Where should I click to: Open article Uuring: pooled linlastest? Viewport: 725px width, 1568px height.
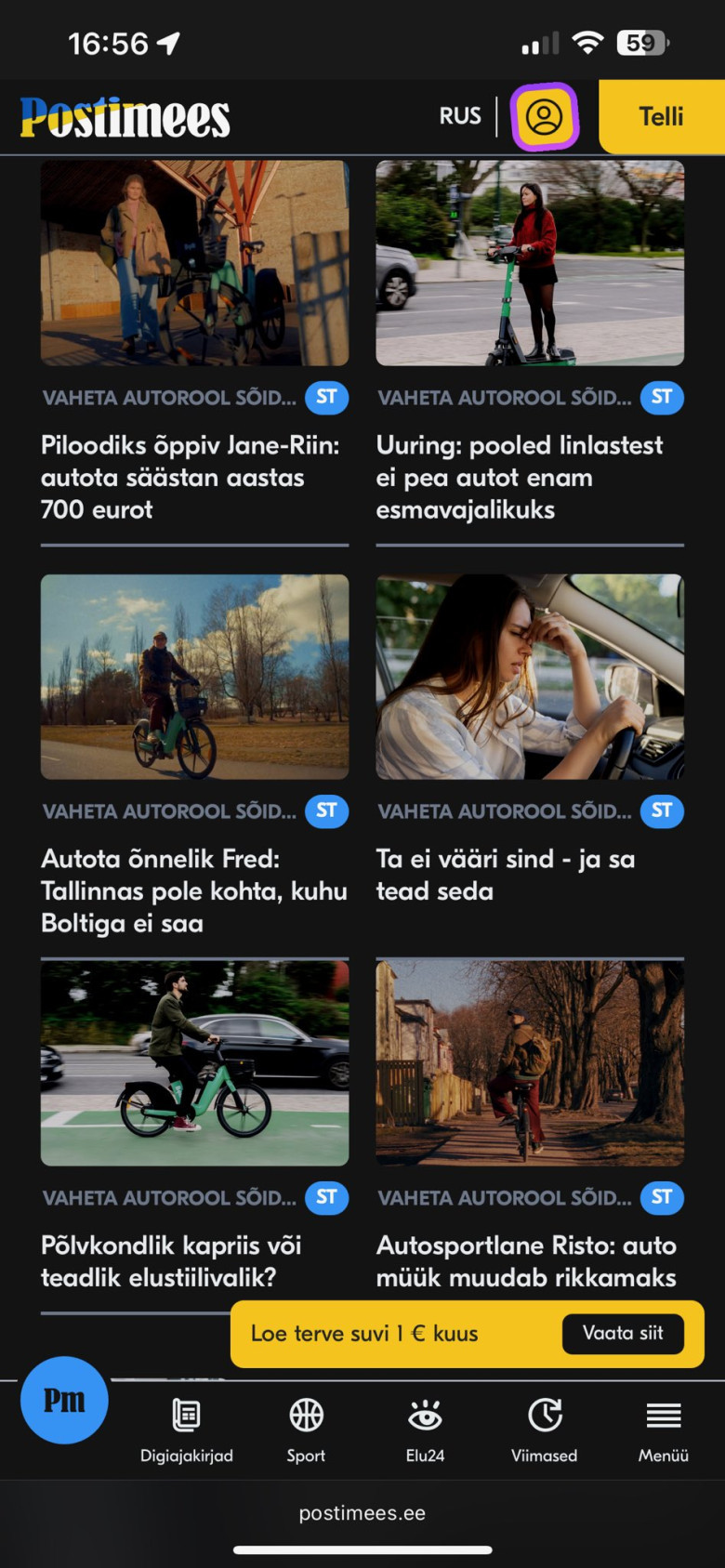coord(519,477)
